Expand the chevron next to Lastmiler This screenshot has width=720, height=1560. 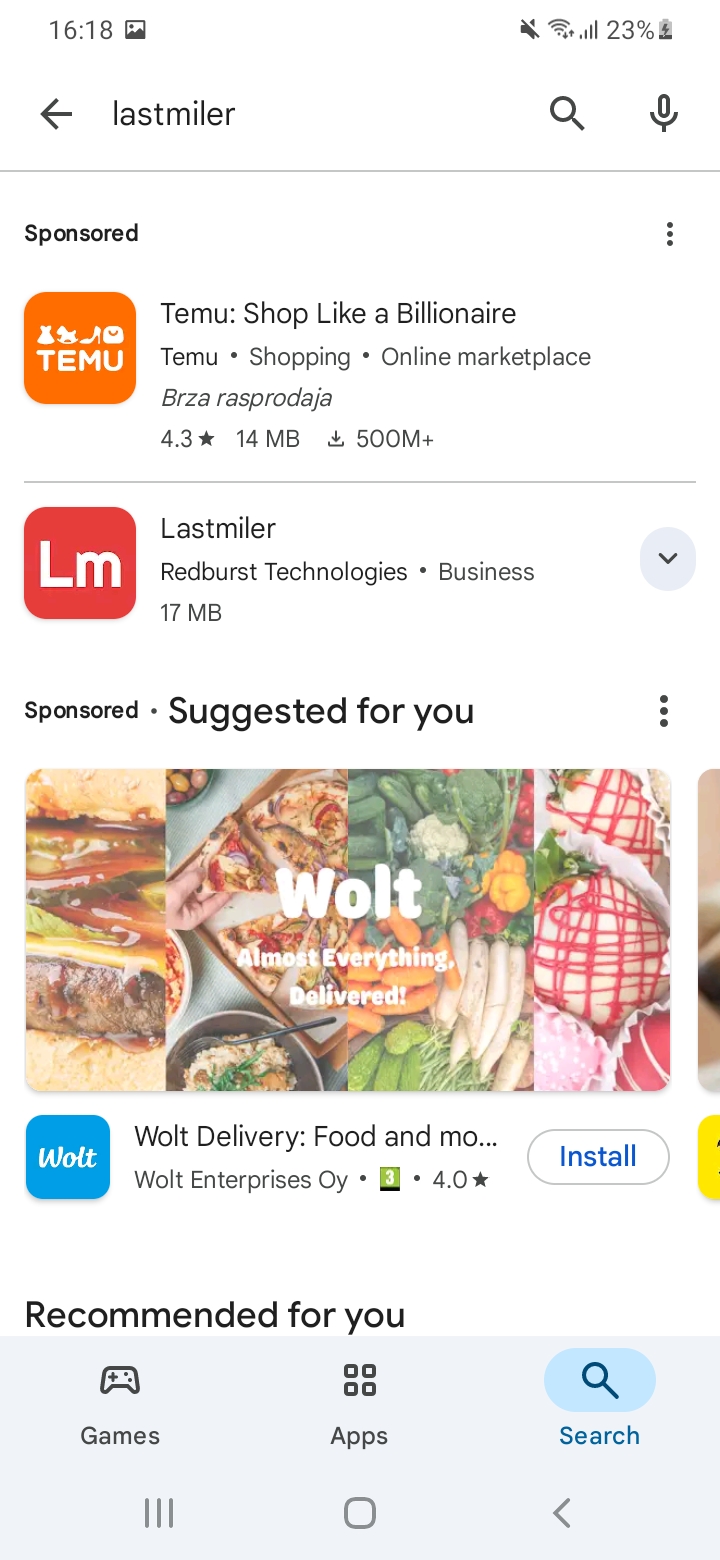click(x=667, y=559)
